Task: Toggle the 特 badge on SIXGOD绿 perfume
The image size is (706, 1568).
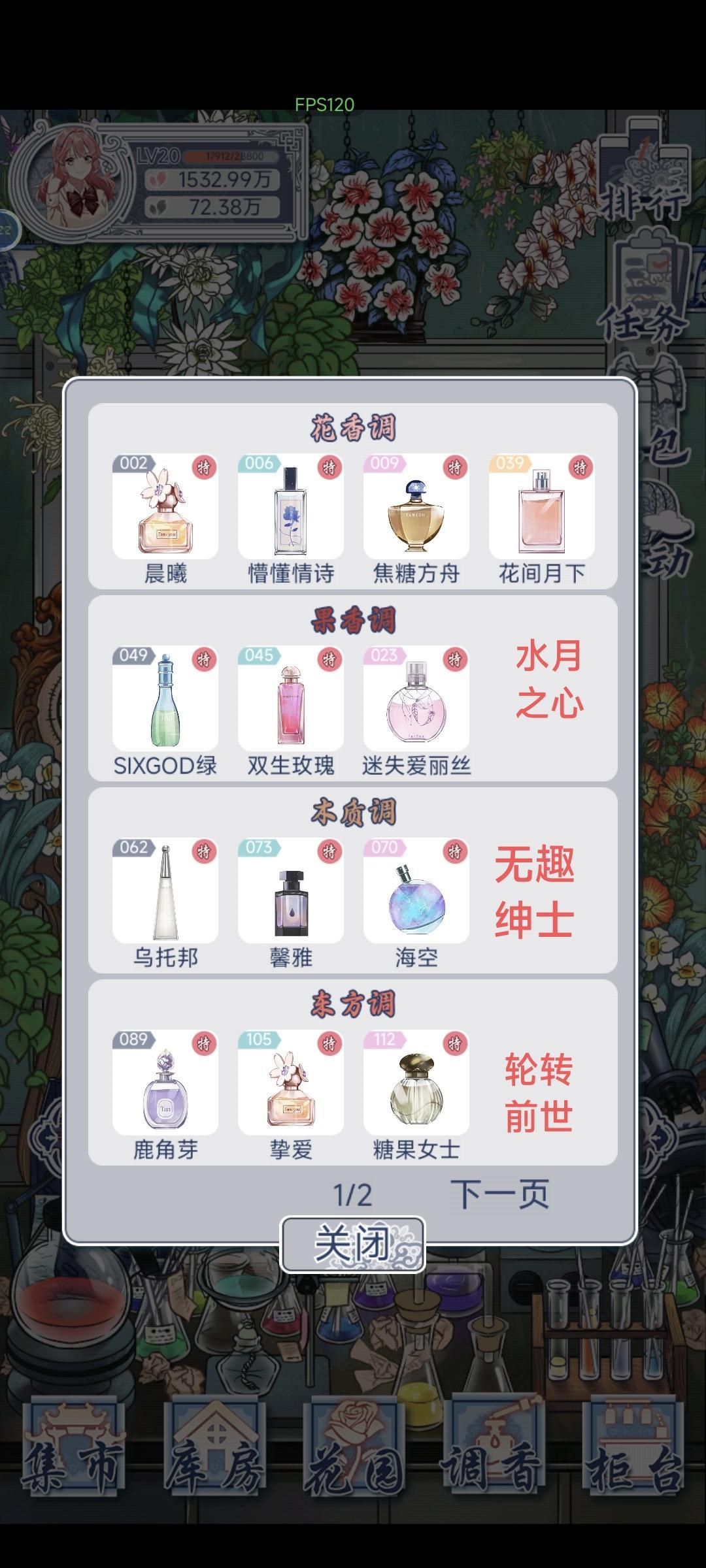Action: (x=205, y=660)
